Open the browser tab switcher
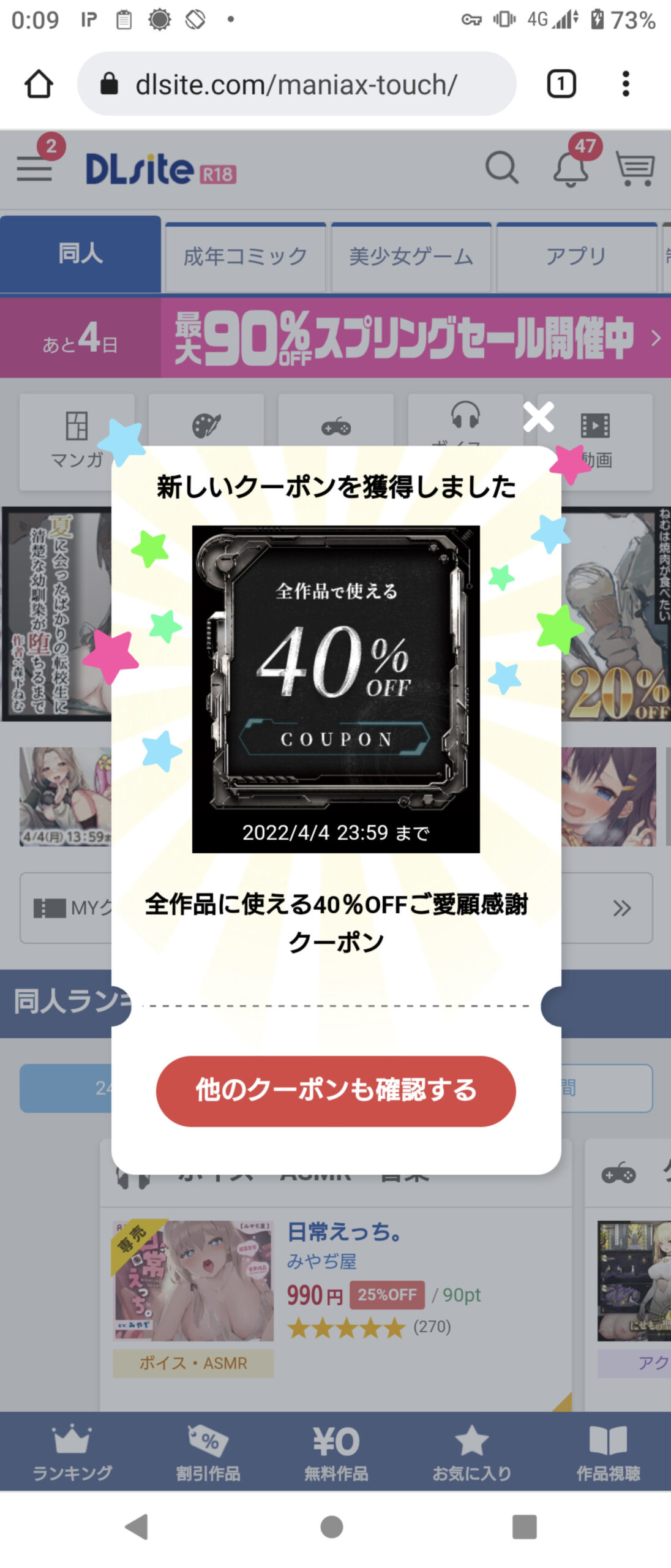 561,84
